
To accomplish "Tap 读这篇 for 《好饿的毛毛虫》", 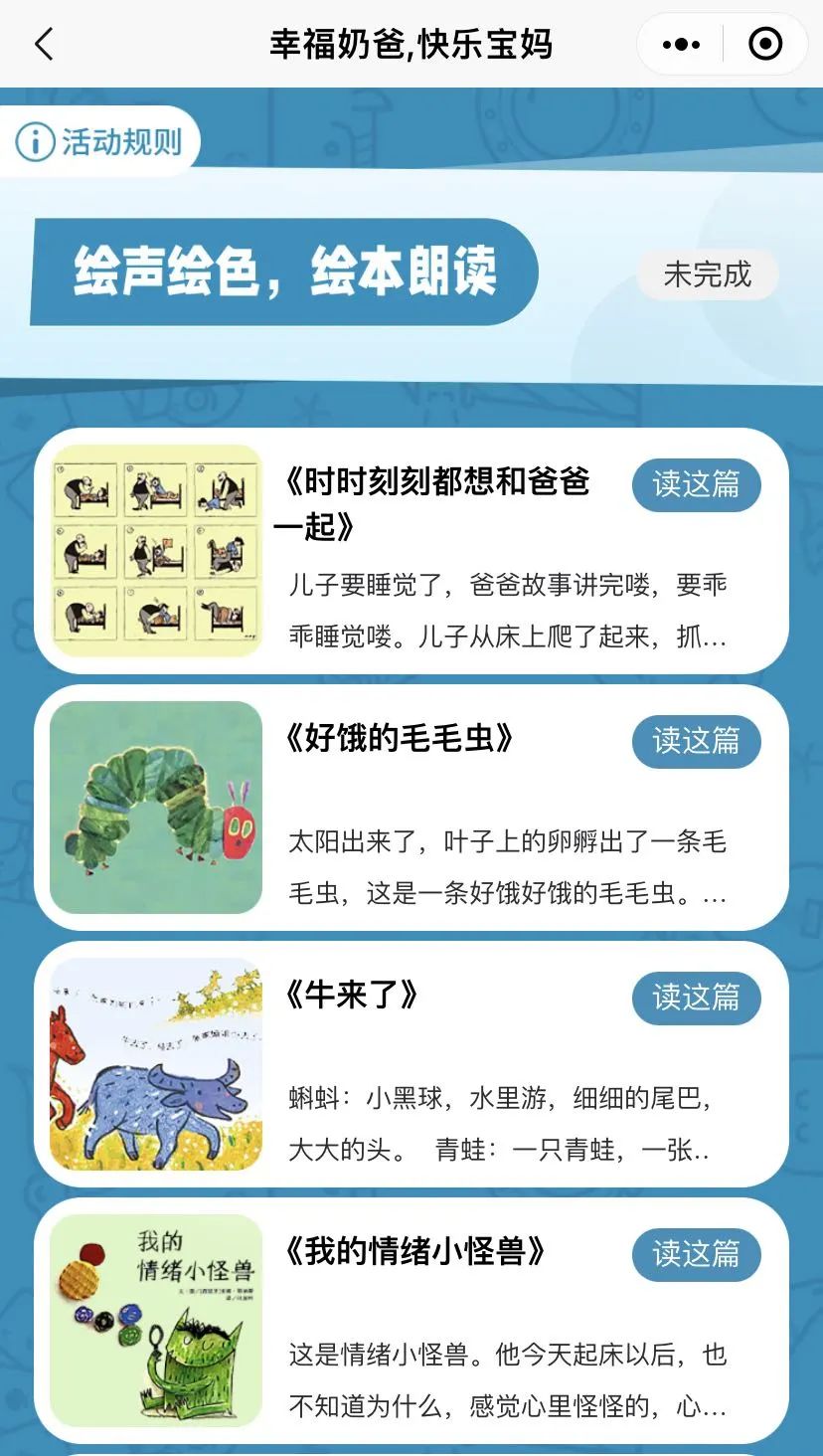I will tap(696, 742).
